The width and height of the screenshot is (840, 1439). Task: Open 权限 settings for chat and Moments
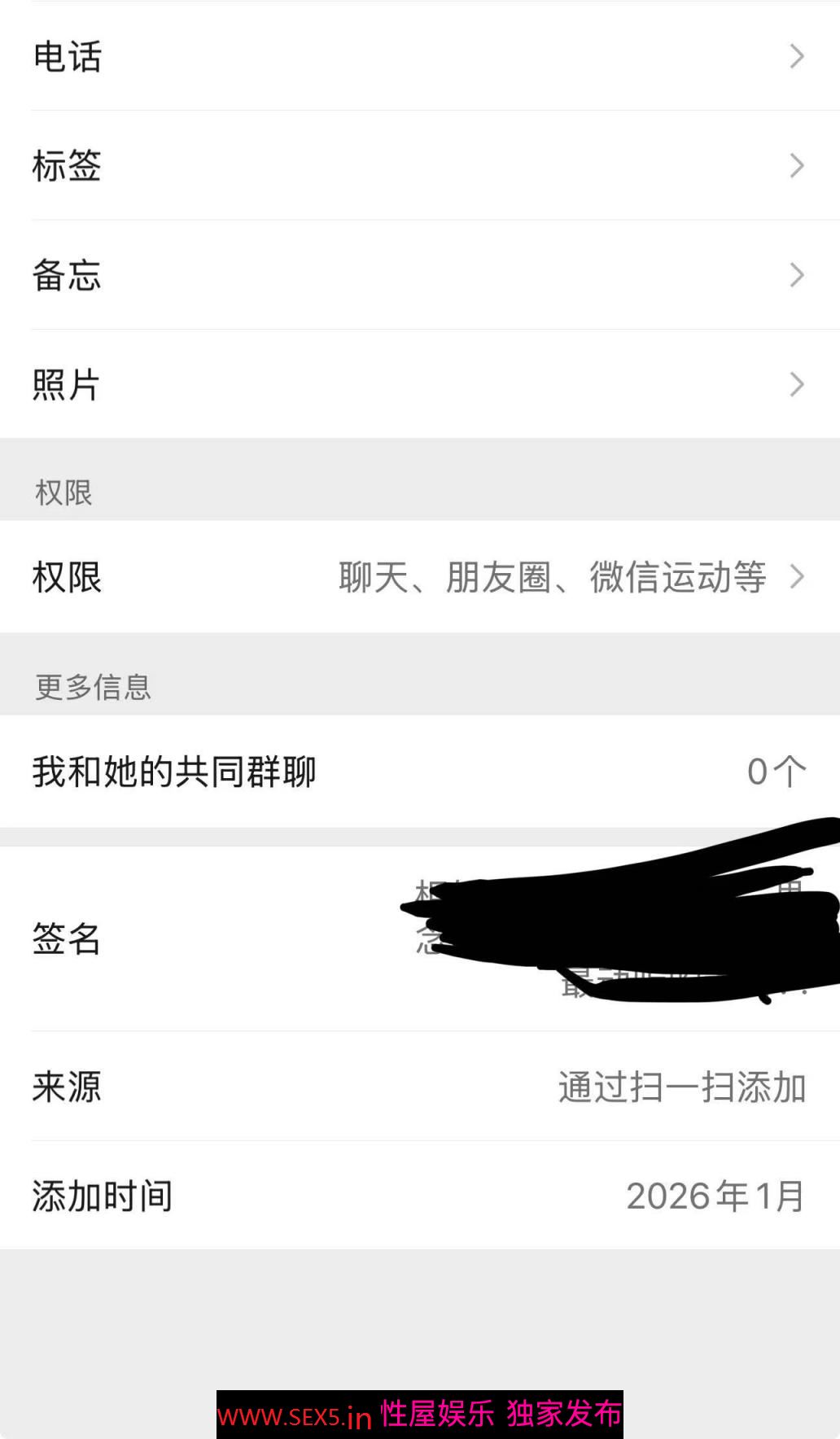tap(419, 577)
